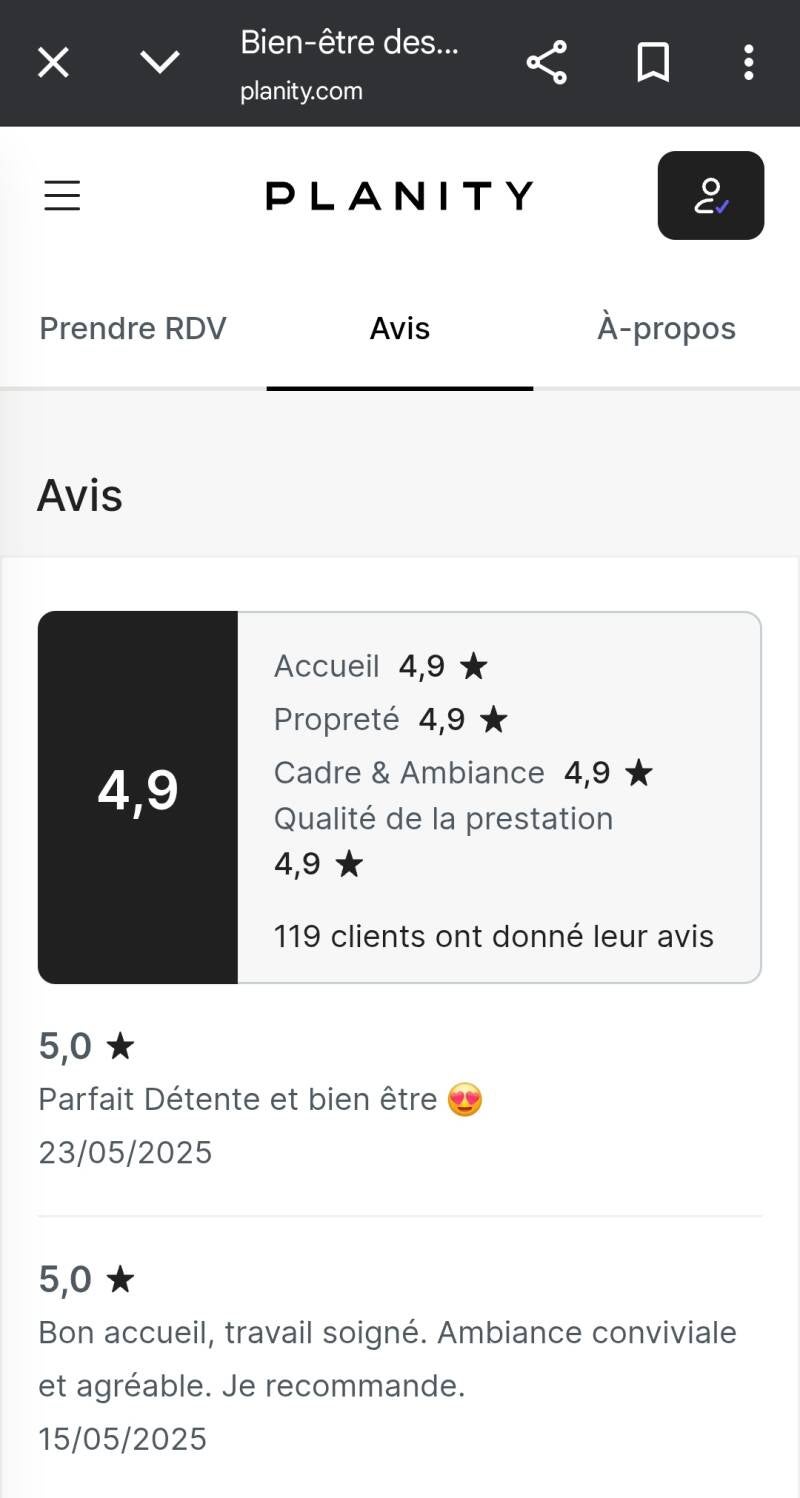
Task: Select the Avis tab
Action: (400, 329)
